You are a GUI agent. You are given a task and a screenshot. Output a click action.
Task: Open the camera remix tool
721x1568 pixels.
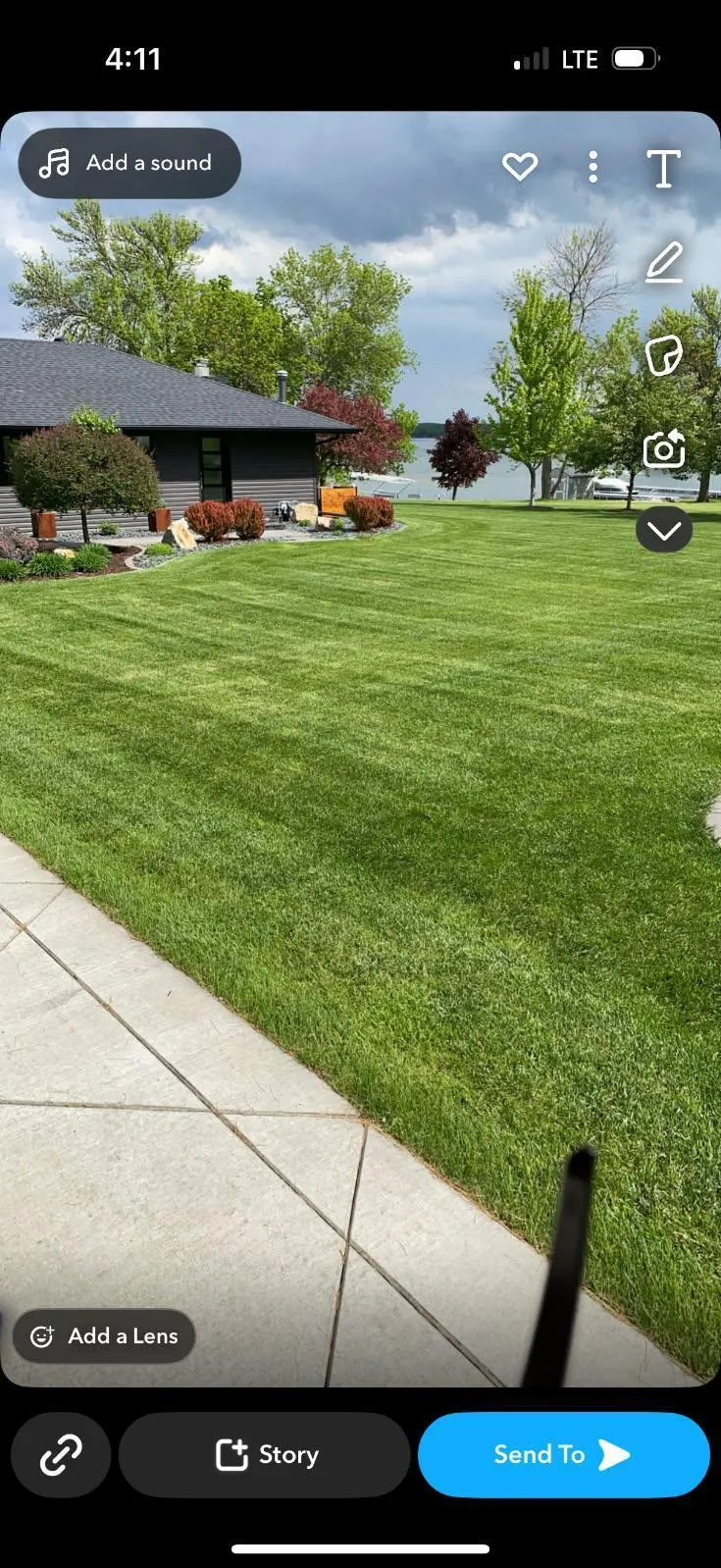pos(663,449)
